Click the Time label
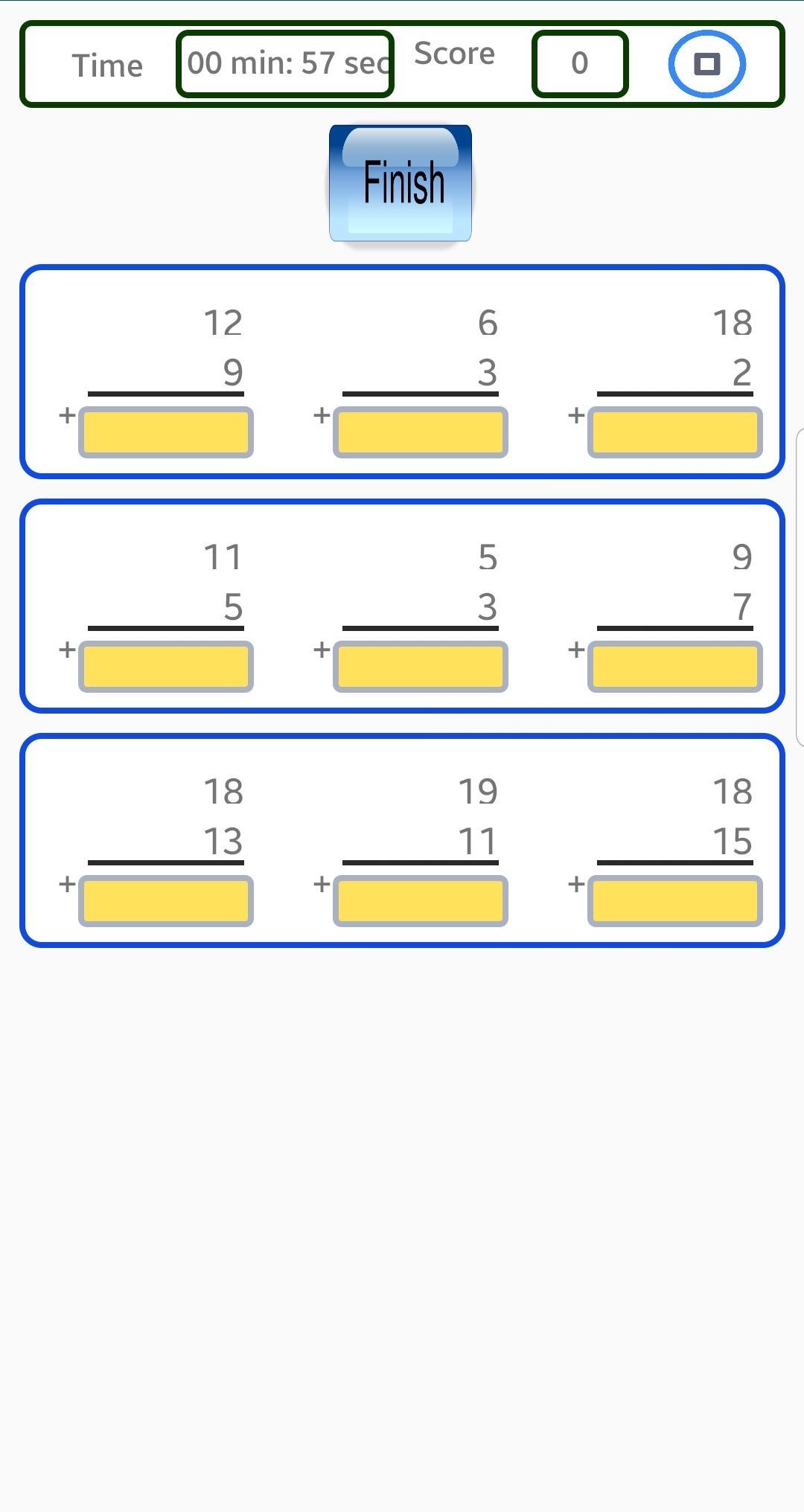This screenshot has width=804, height=1512. tap(108, 65)
